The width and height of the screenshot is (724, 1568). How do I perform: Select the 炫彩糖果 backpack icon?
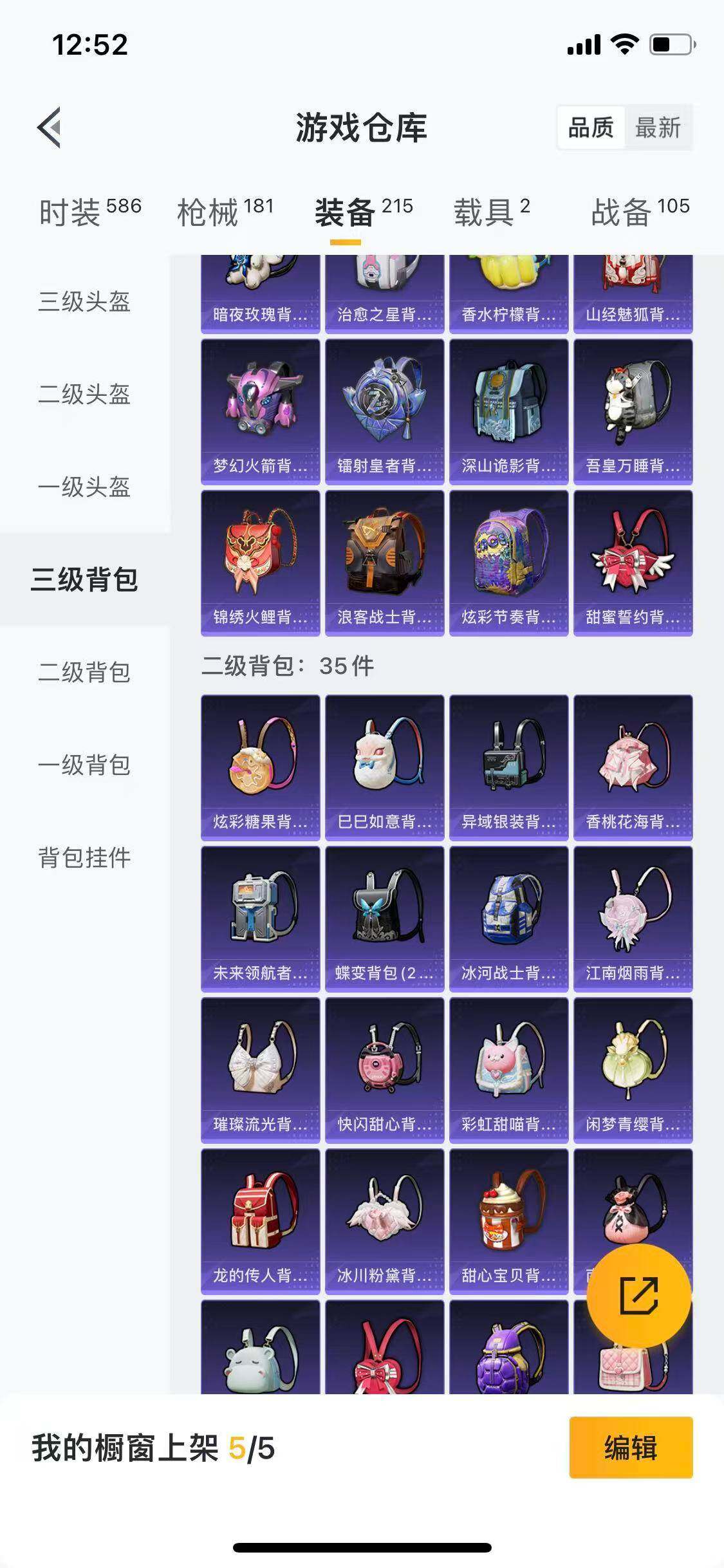(x=259, y=766)
